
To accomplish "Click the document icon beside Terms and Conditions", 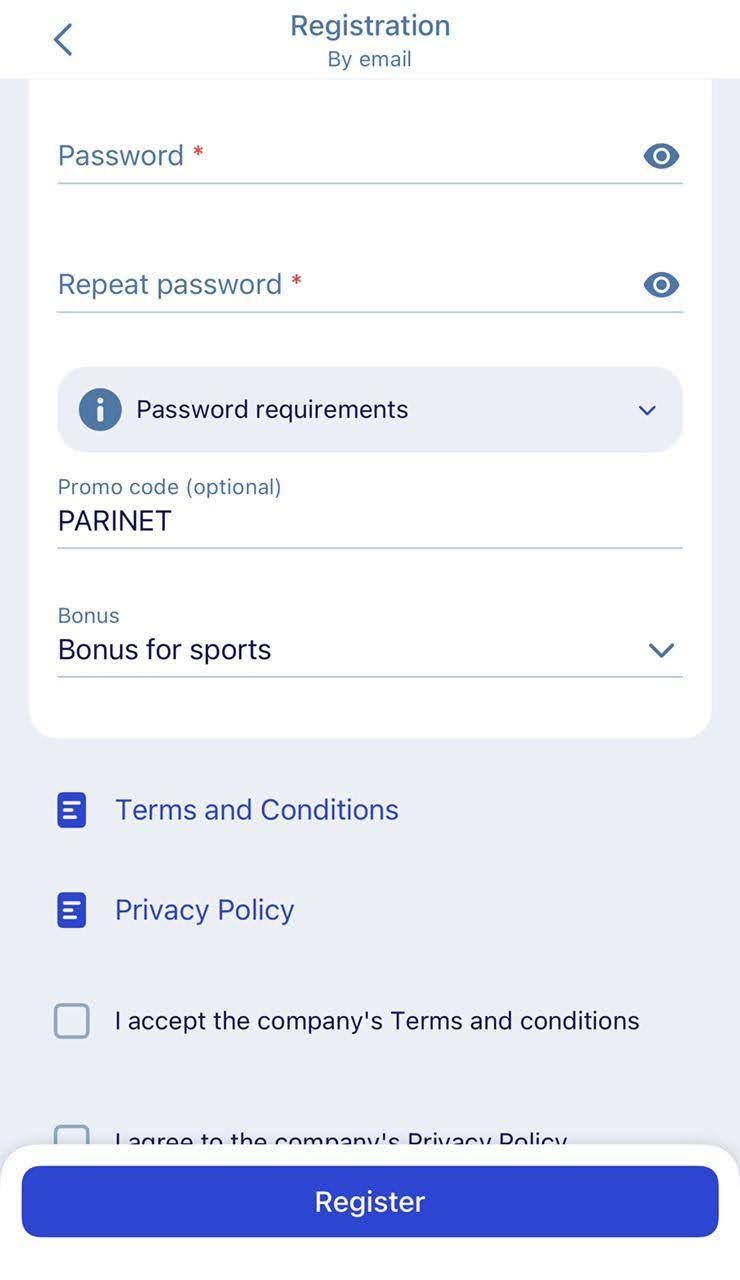I will tap(71, 809).
